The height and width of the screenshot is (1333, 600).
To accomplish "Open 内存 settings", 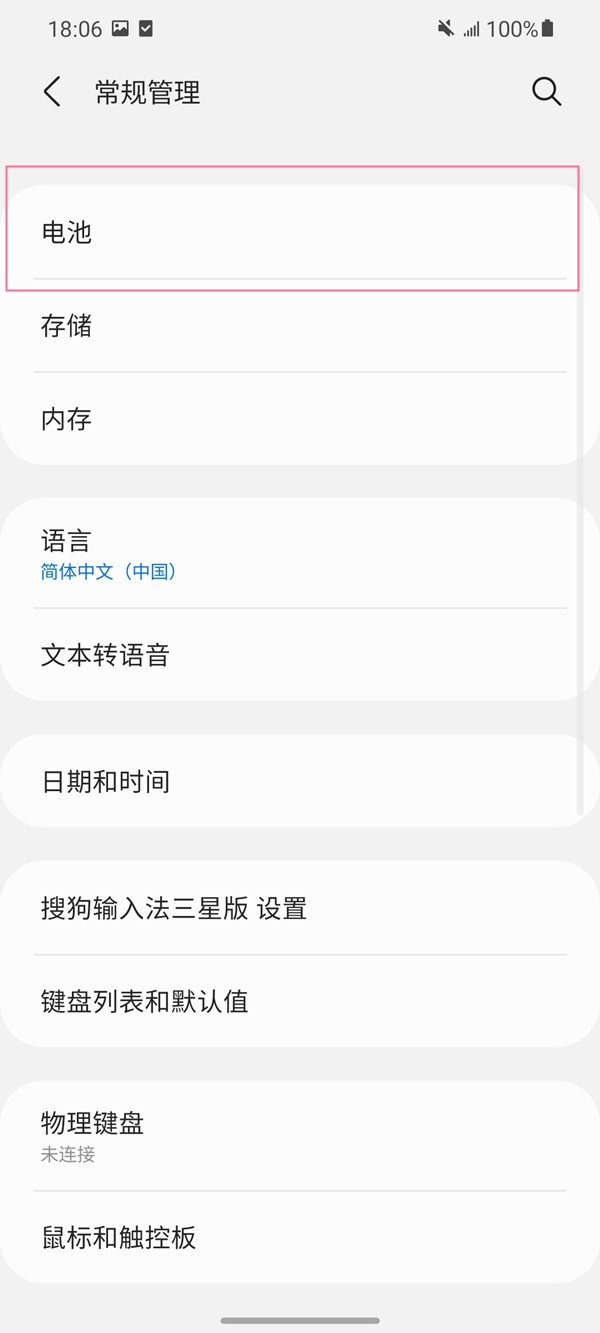I will pos(290,419).
